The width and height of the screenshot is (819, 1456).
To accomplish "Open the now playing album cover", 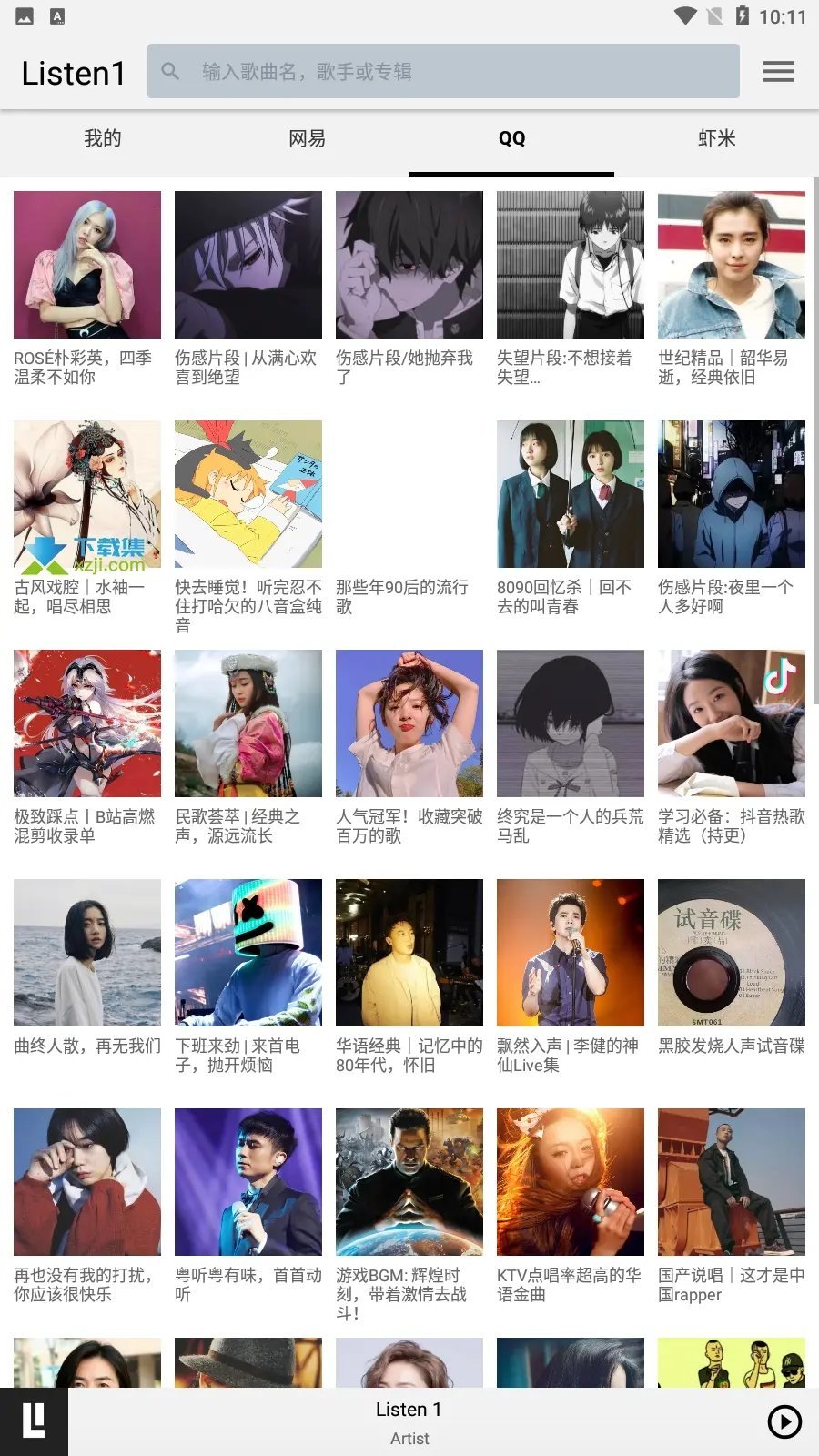I will click(34, 1421).
